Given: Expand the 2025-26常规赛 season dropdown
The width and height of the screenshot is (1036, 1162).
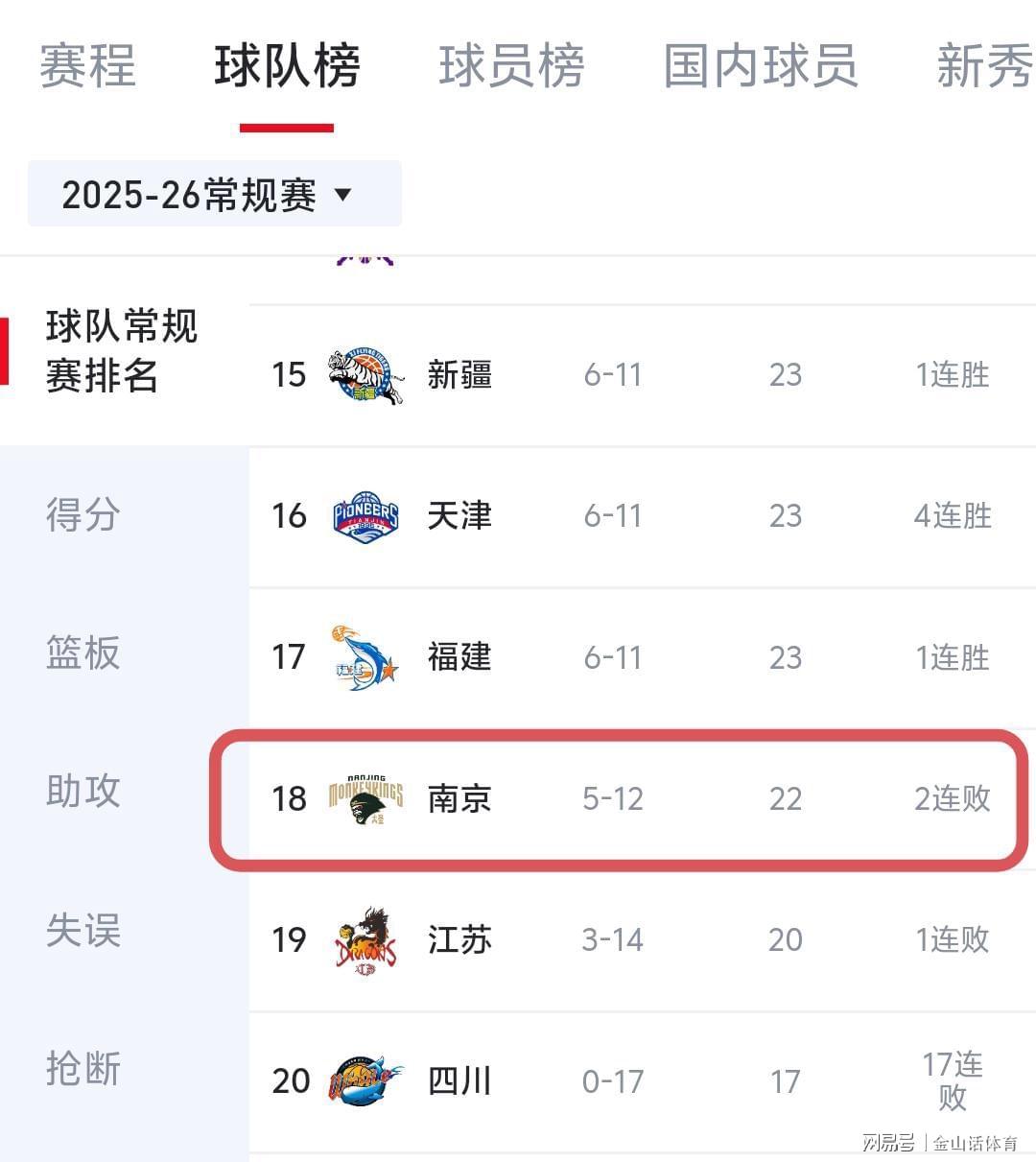Looking at the screenshot, I should (214, 195).
